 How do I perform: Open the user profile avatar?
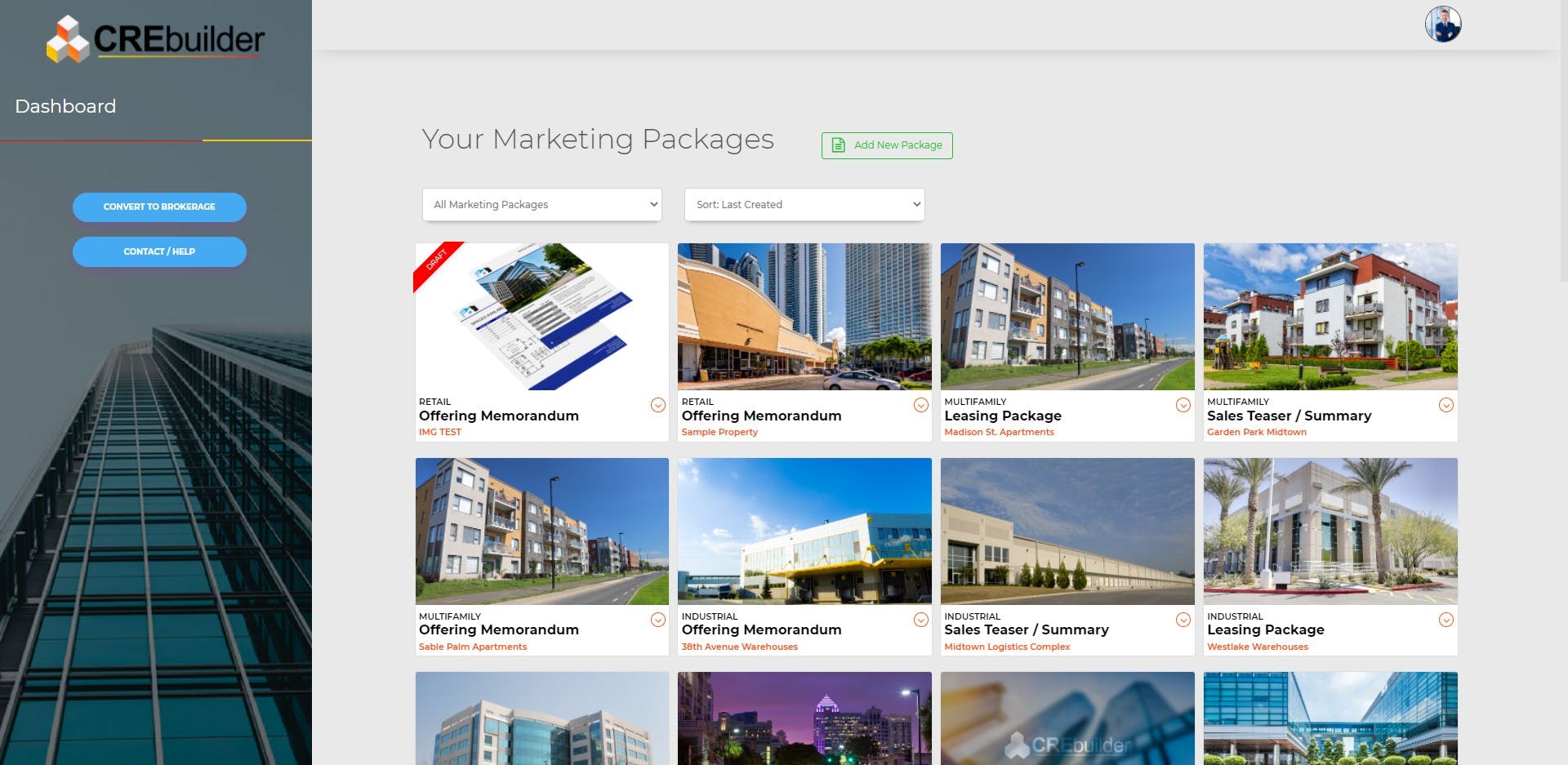1443,24
